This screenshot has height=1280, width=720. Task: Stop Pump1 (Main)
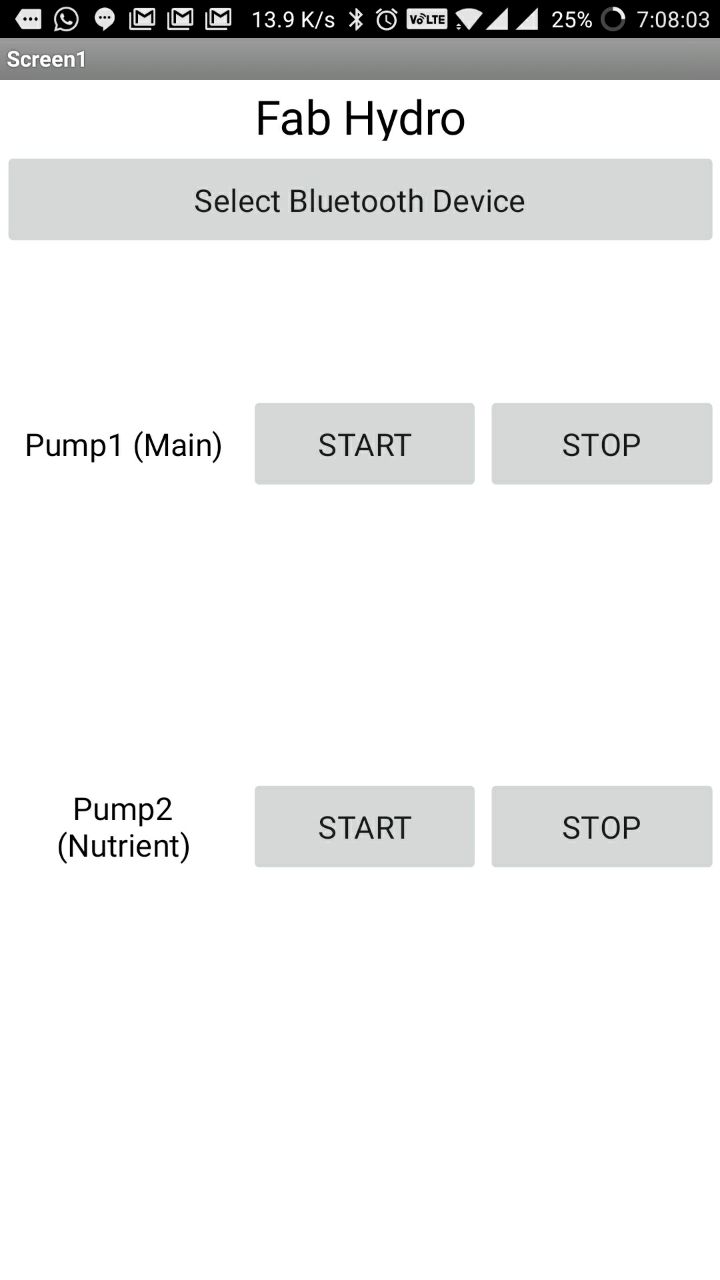click(602, 444)
